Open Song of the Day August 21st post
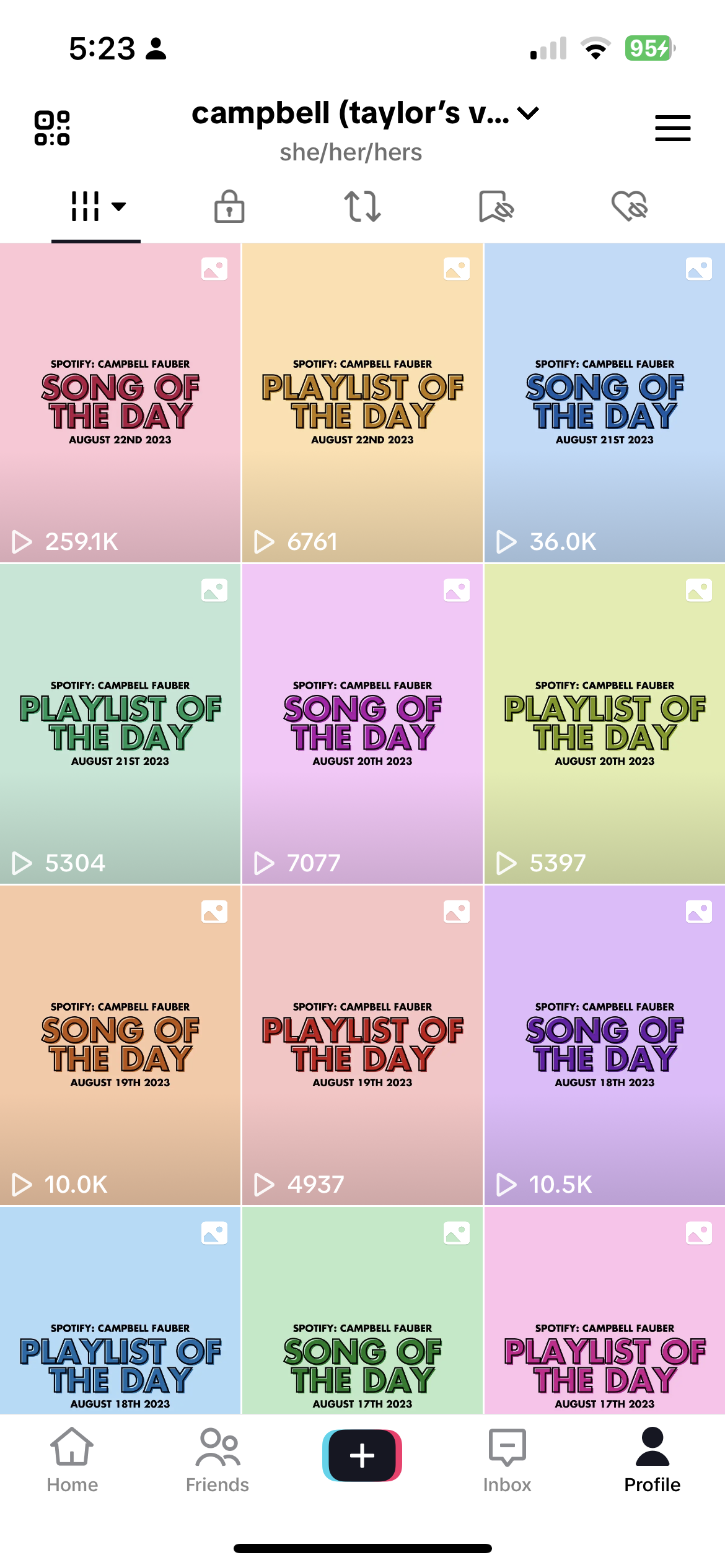This screenshot has height=1568, width=725. coord(605,403)
